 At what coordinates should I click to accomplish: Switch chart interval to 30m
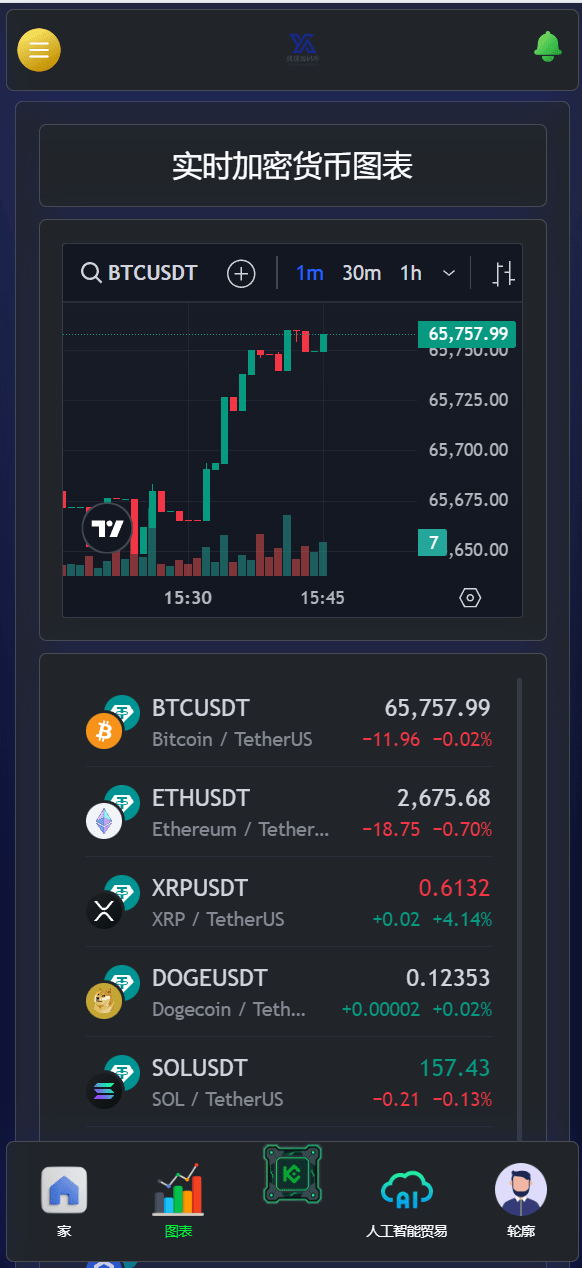coord(362,273)
